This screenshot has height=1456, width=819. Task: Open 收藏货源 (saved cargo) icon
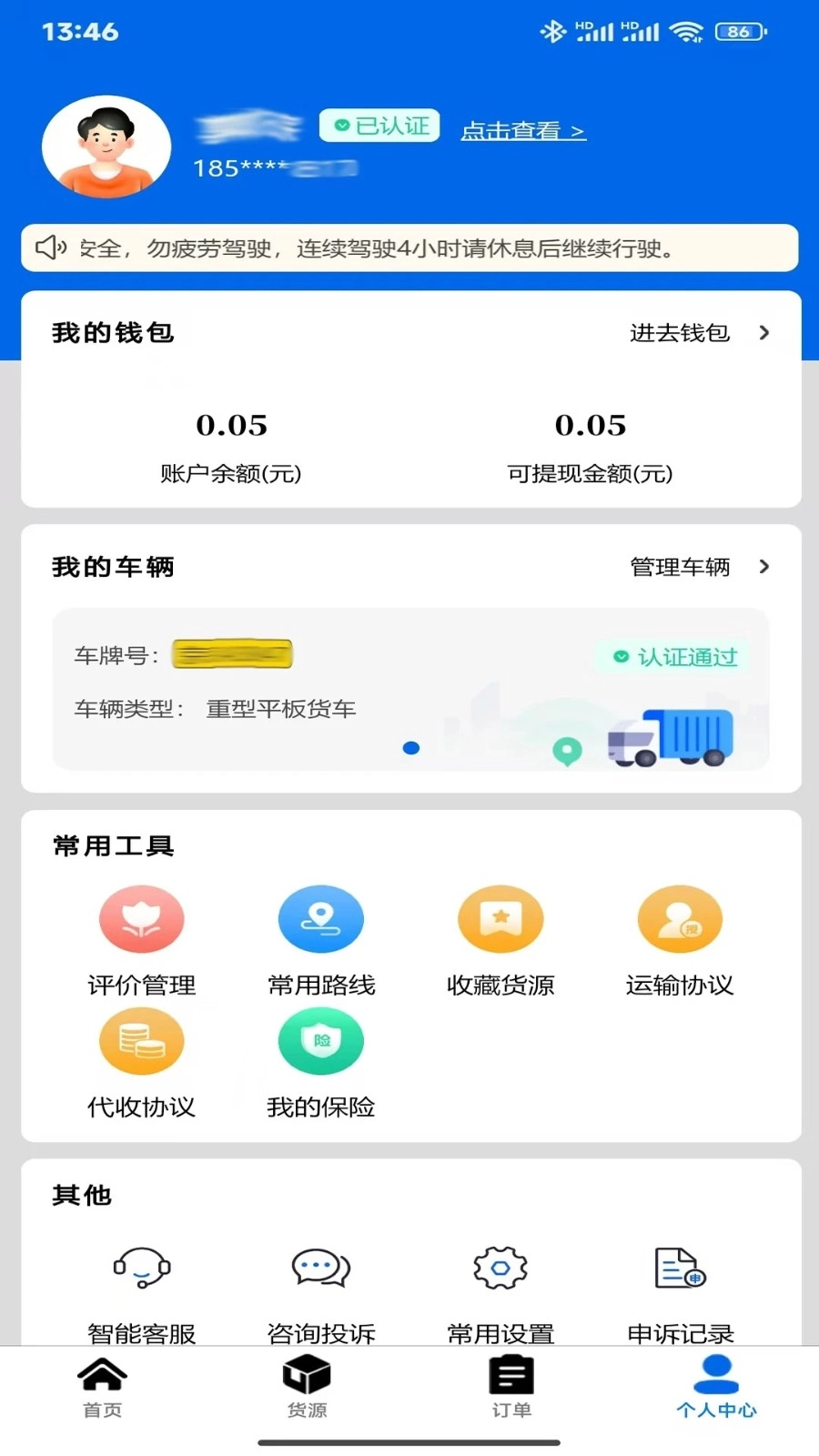point(500,937)
